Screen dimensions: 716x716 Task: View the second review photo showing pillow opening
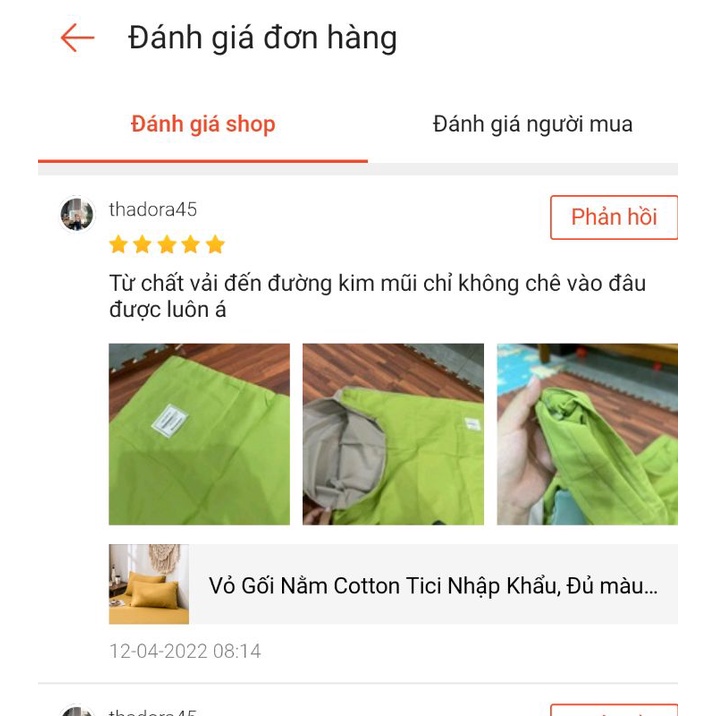pos(393,434)
